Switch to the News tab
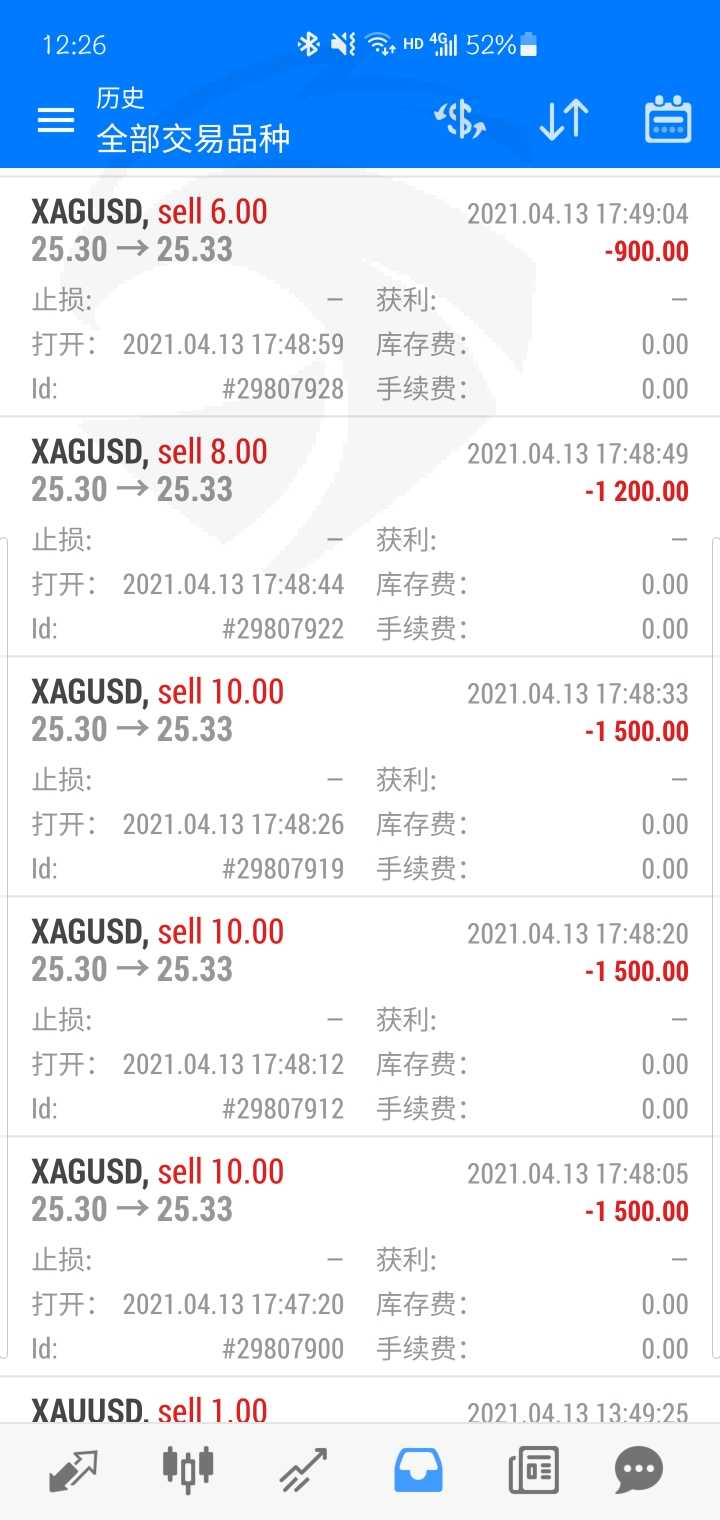 (532, 1471)
